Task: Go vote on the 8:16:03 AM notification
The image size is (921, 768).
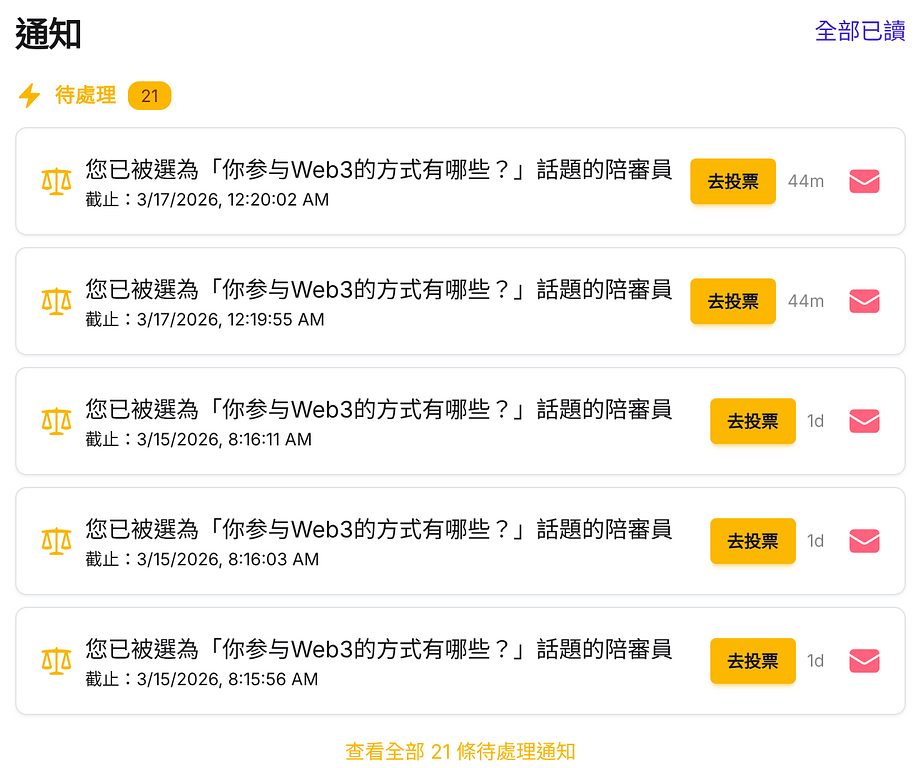Action: [x=752, y=541]
